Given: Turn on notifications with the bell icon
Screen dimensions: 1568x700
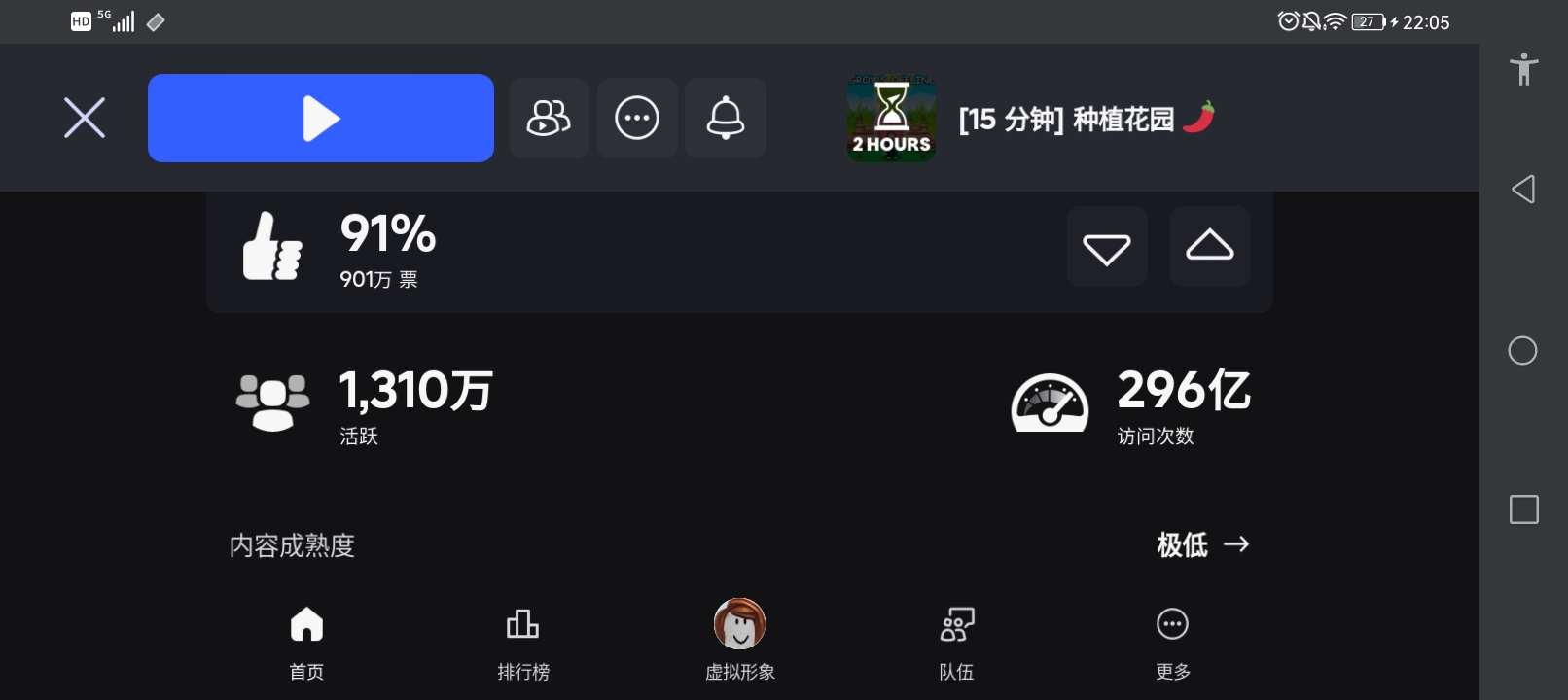Looking at the screenshot, I should [x=726, y=118].
